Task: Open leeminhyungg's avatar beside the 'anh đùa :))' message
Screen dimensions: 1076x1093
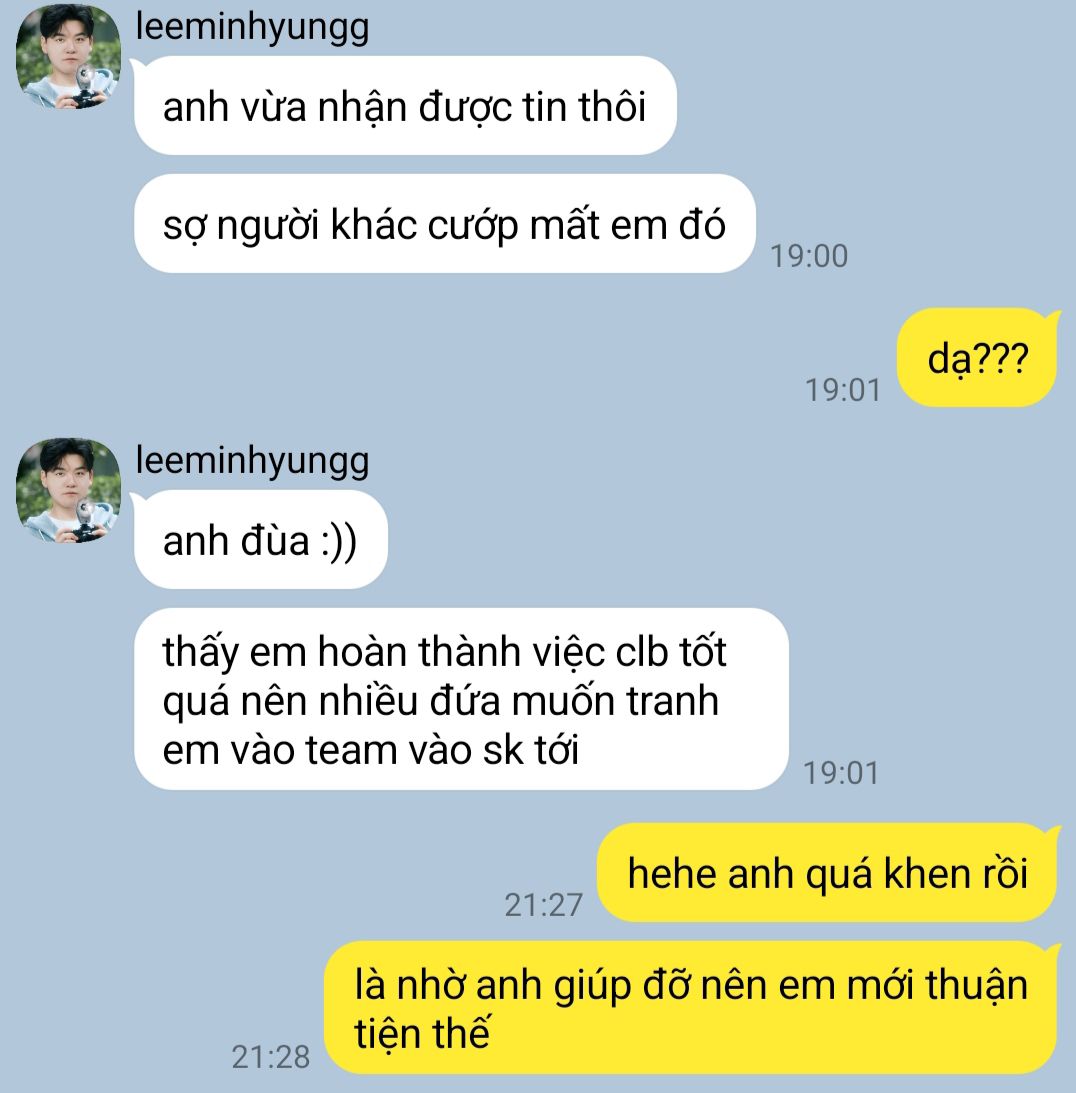Action: pos(68,490)
